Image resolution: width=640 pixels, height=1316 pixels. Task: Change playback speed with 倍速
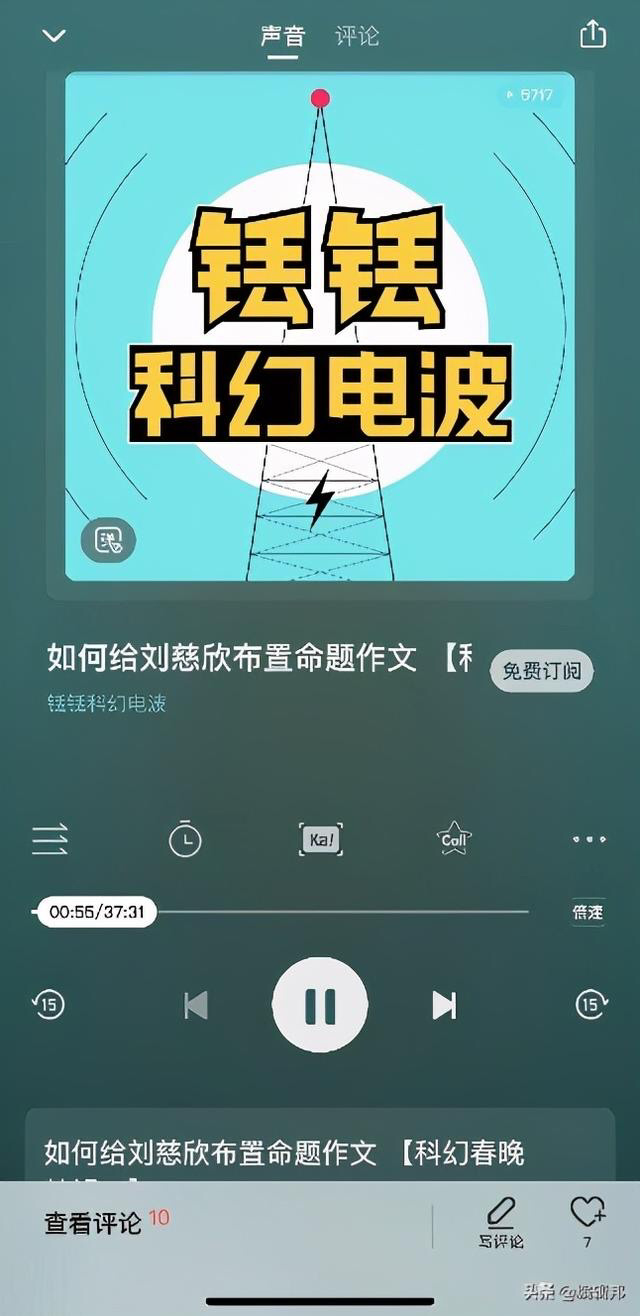point(587,912)
